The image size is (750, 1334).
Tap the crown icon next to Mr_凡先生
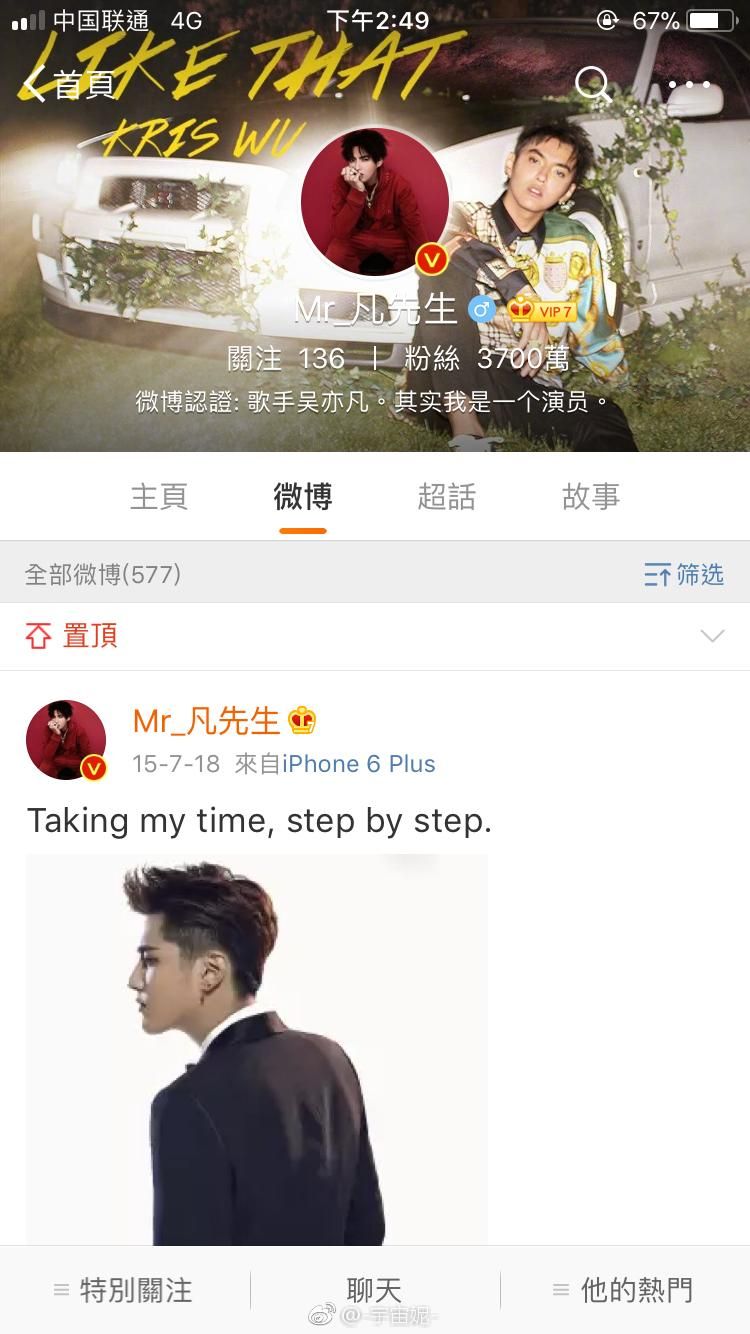pos(300,719)
